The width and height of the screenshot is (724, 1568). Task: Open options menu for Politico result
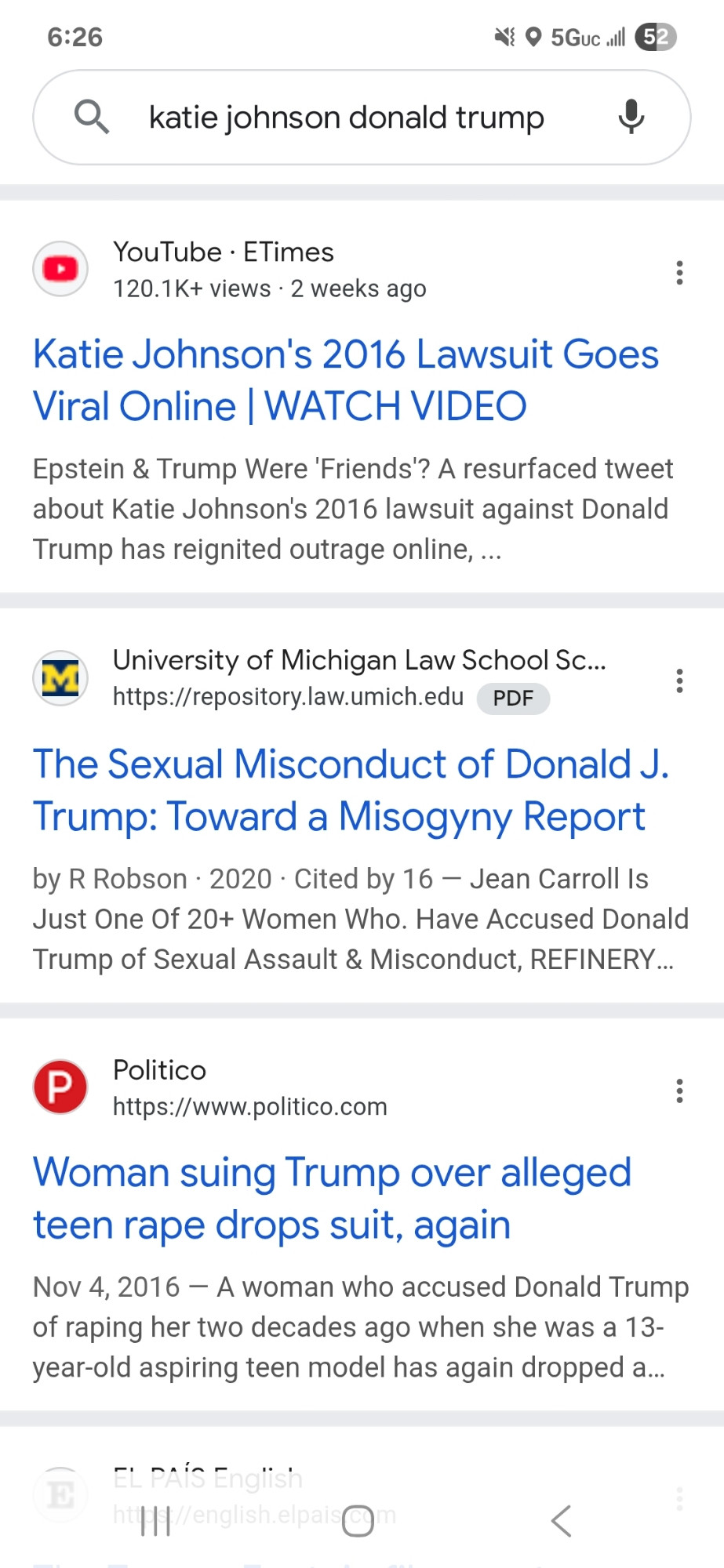pyautogui.click(x=679, y=1091)
